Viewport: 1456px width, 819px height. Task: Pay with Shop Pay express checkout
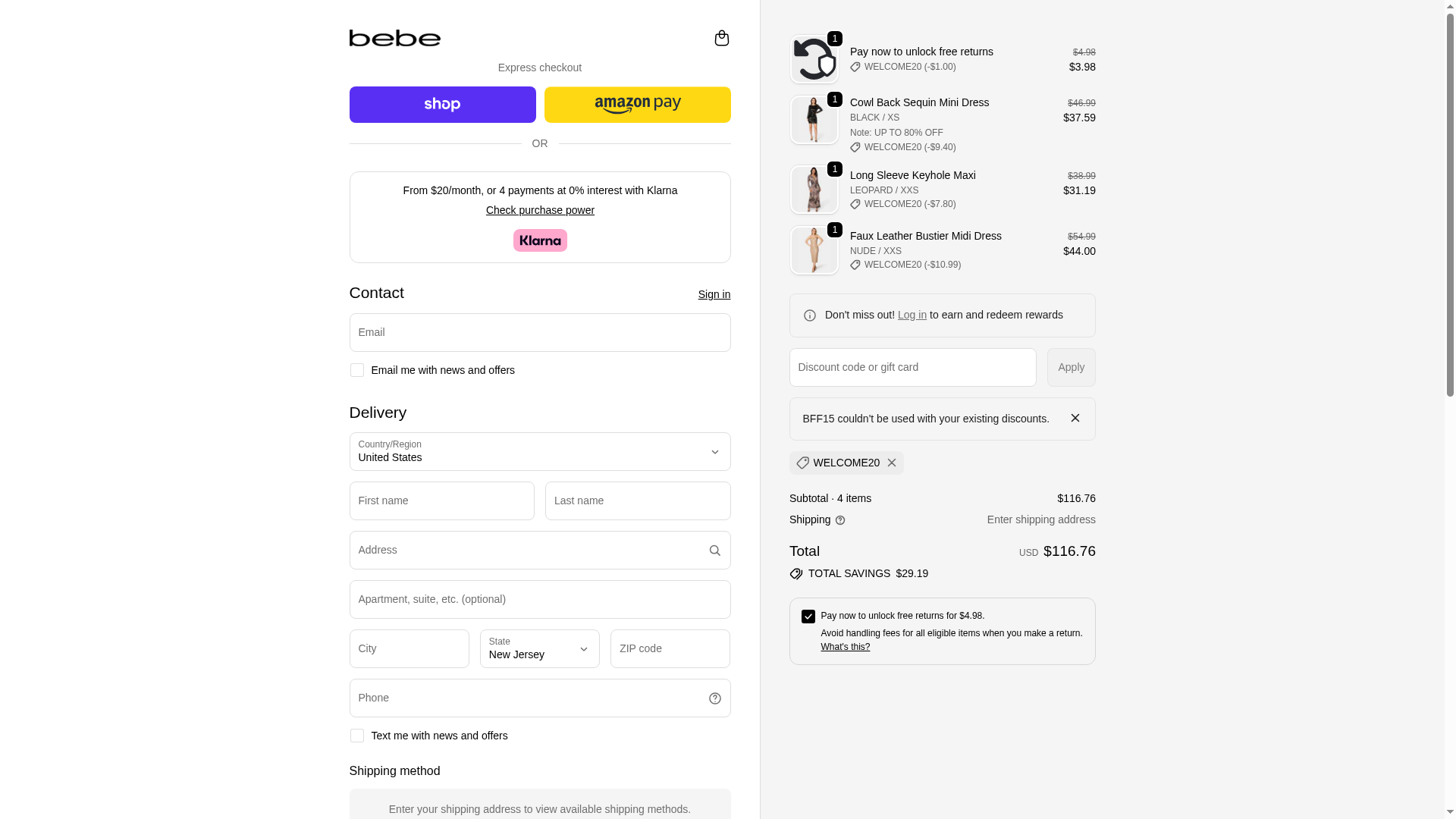pyautogui.click(x=442, y=105)
